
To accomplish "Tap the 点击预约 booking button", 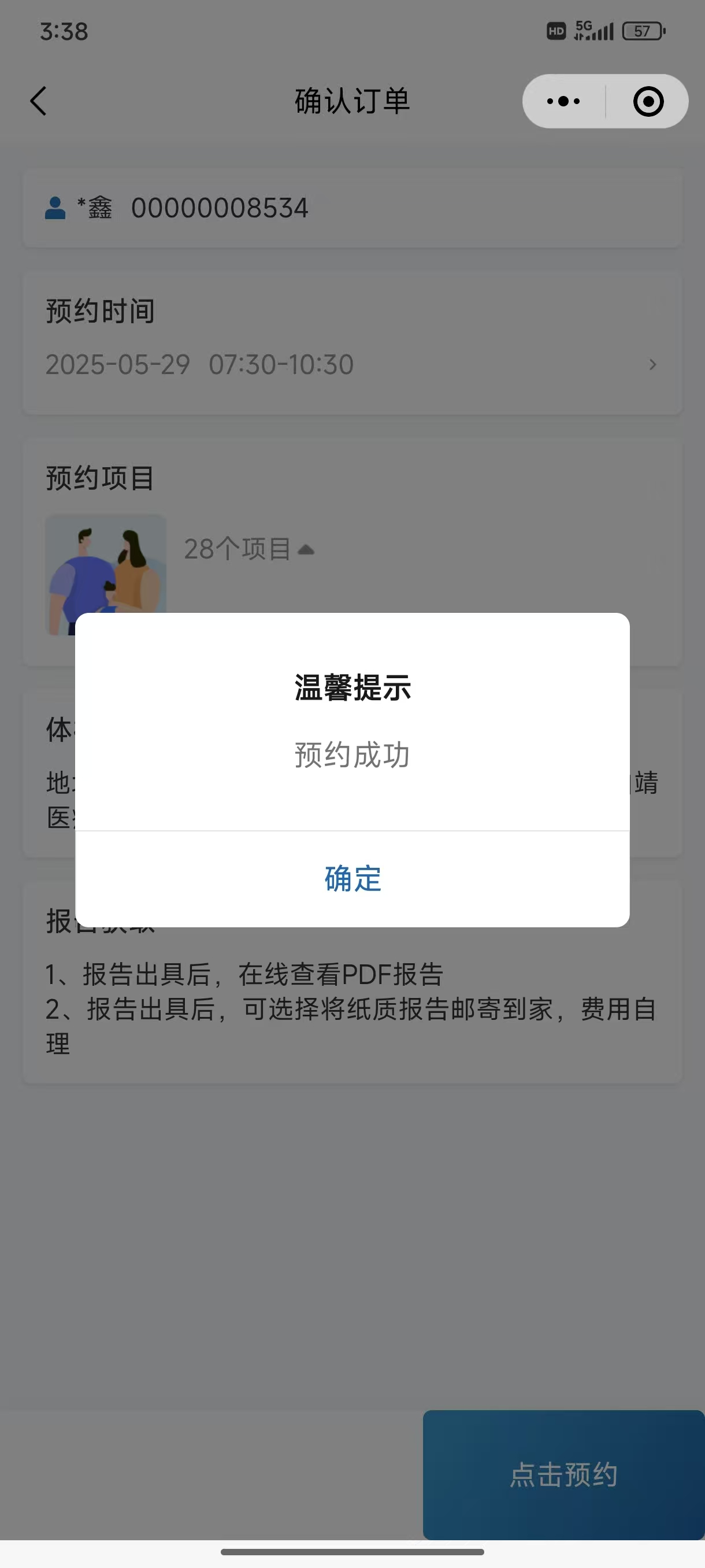I will point(563,1474).
